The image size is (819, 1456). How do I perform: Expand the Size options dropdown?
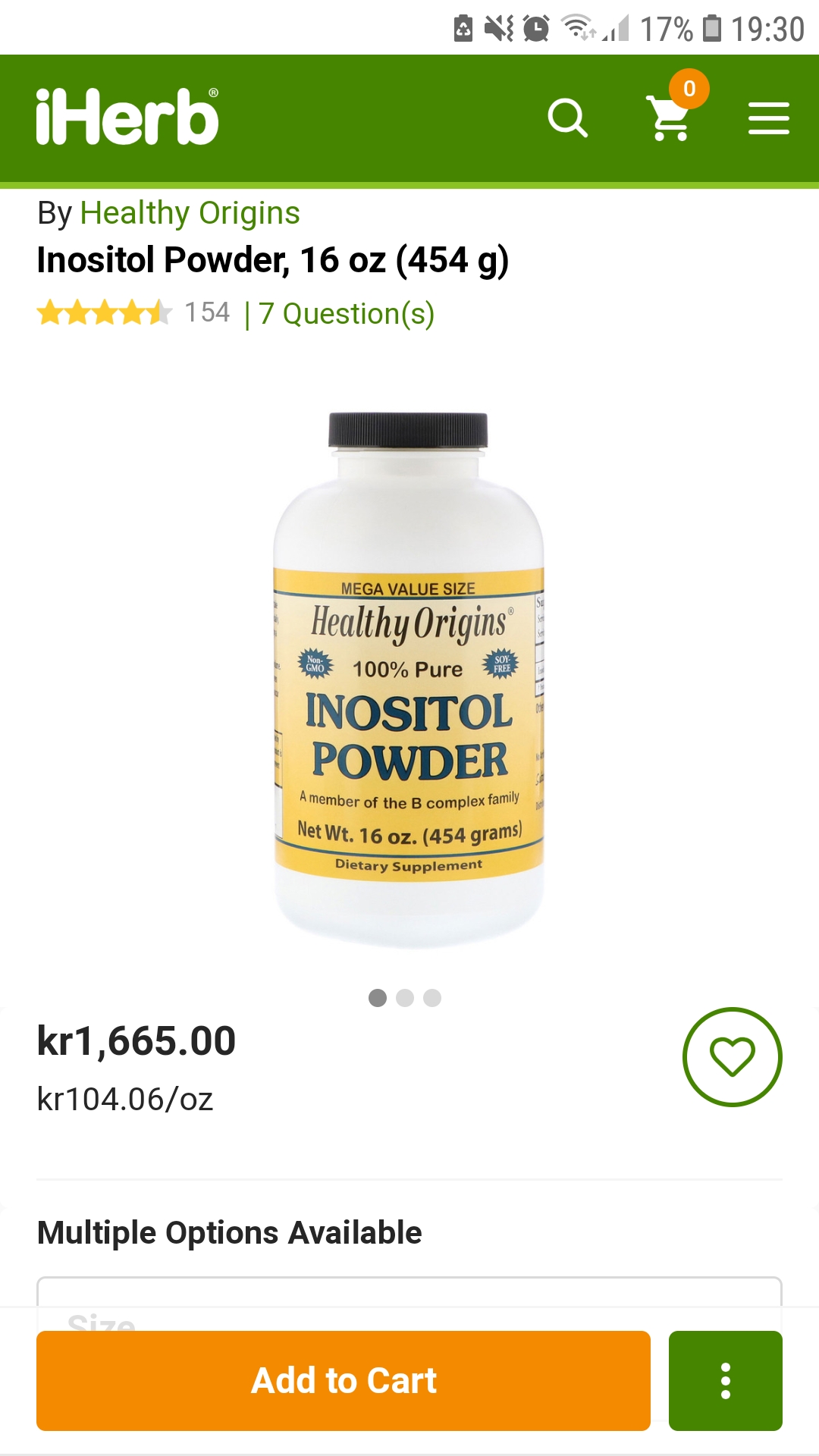[409, 1298]
